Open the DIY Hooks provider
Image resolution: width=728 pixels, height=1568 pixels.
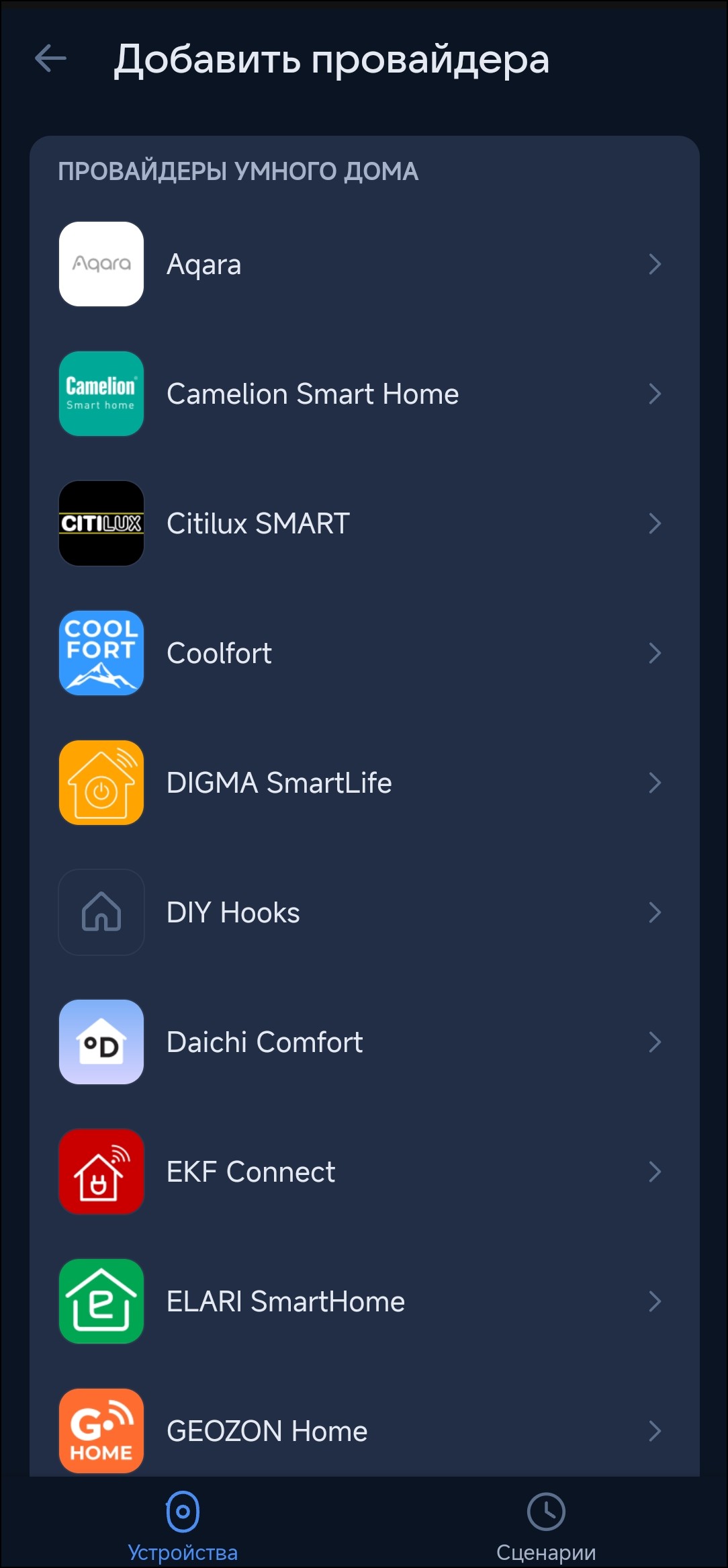tap(363, 912)
